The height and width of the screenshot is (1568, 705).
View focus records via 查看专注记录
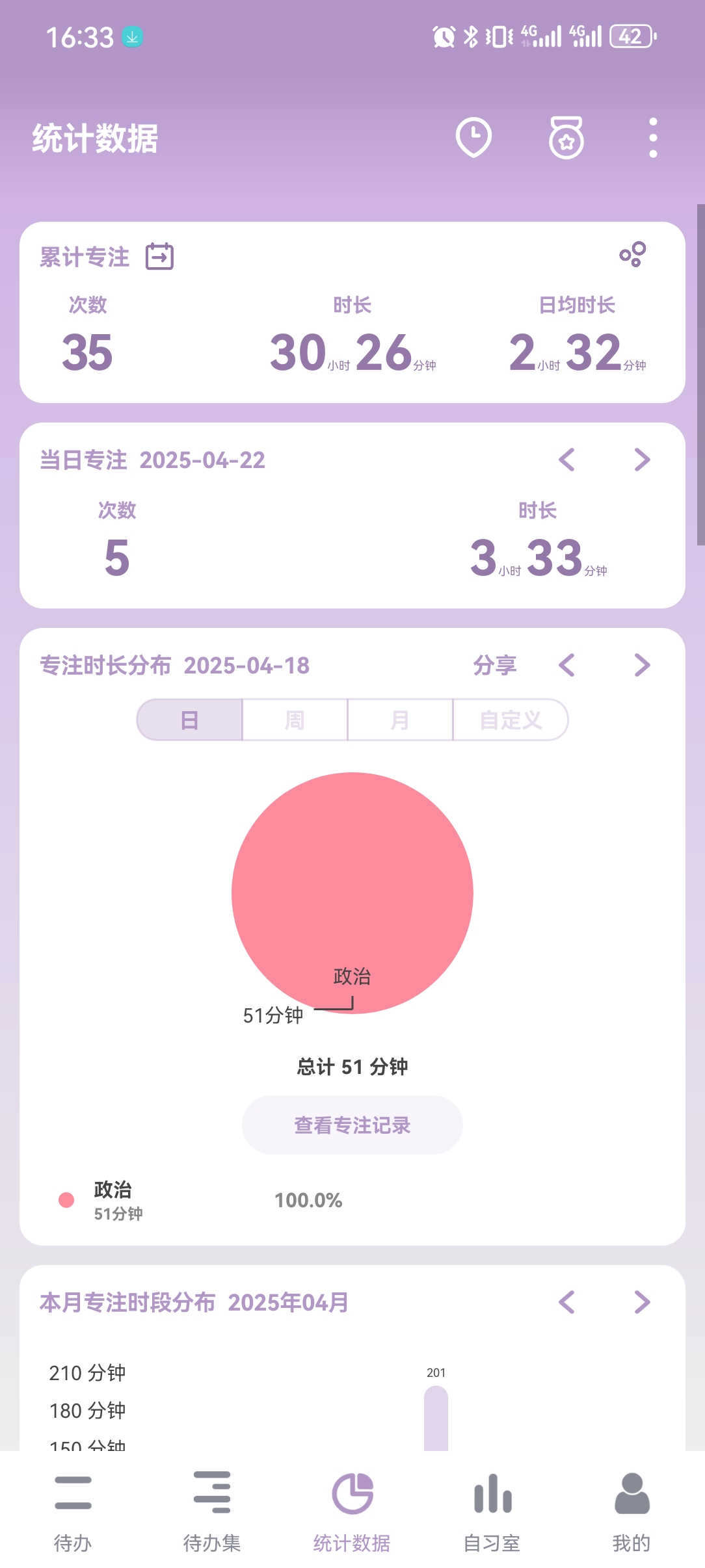pyautogui.click(x=352, y=1125)
